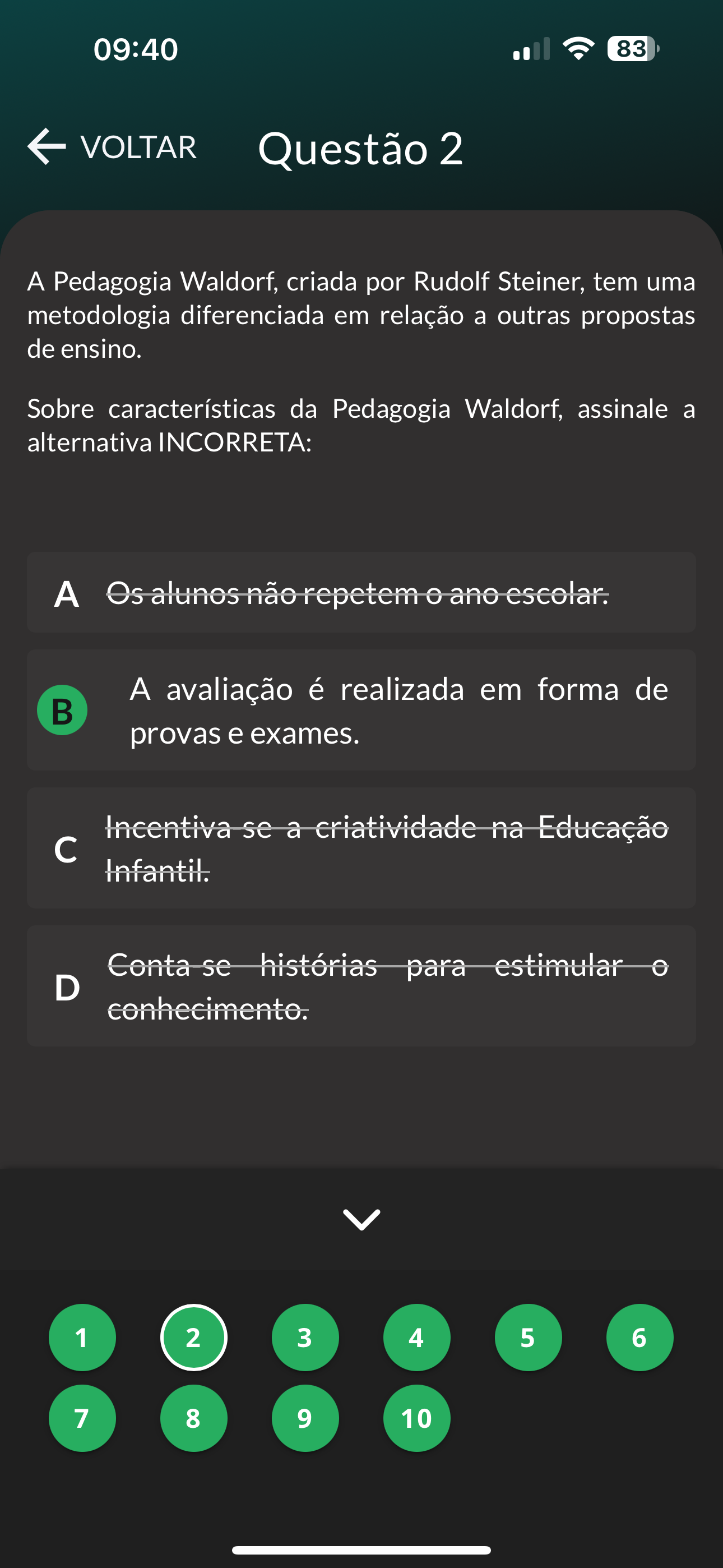The width and height of the screenshot is (723, 1568).
Task: Open question 4
Action: click(416, 1338)
